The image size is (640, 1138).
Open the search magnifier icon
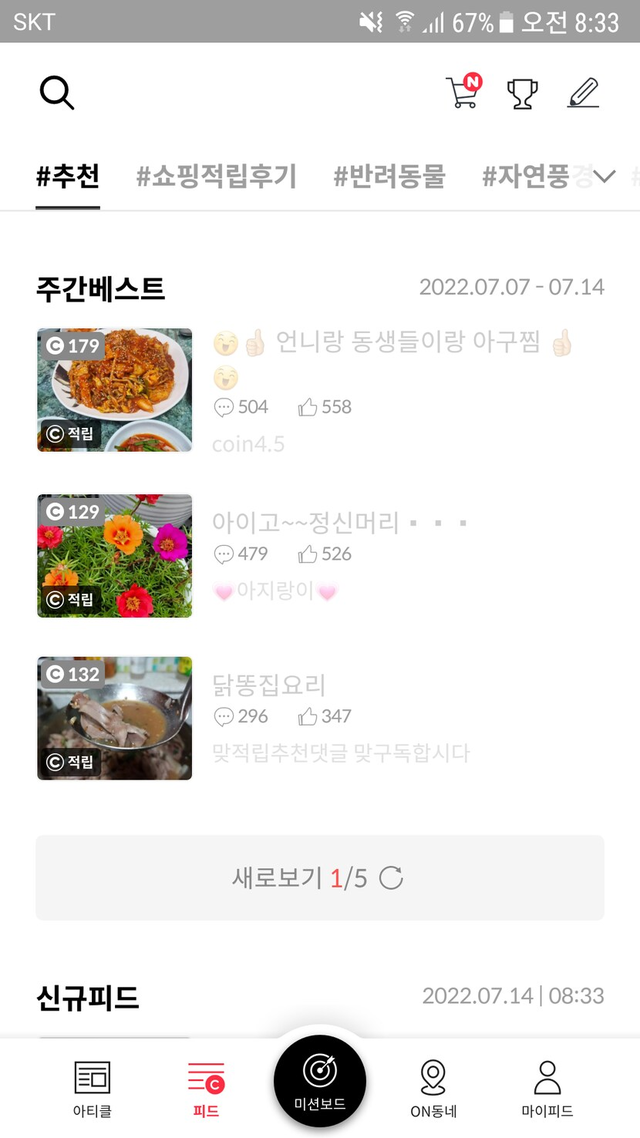click(x=57, y=93)
